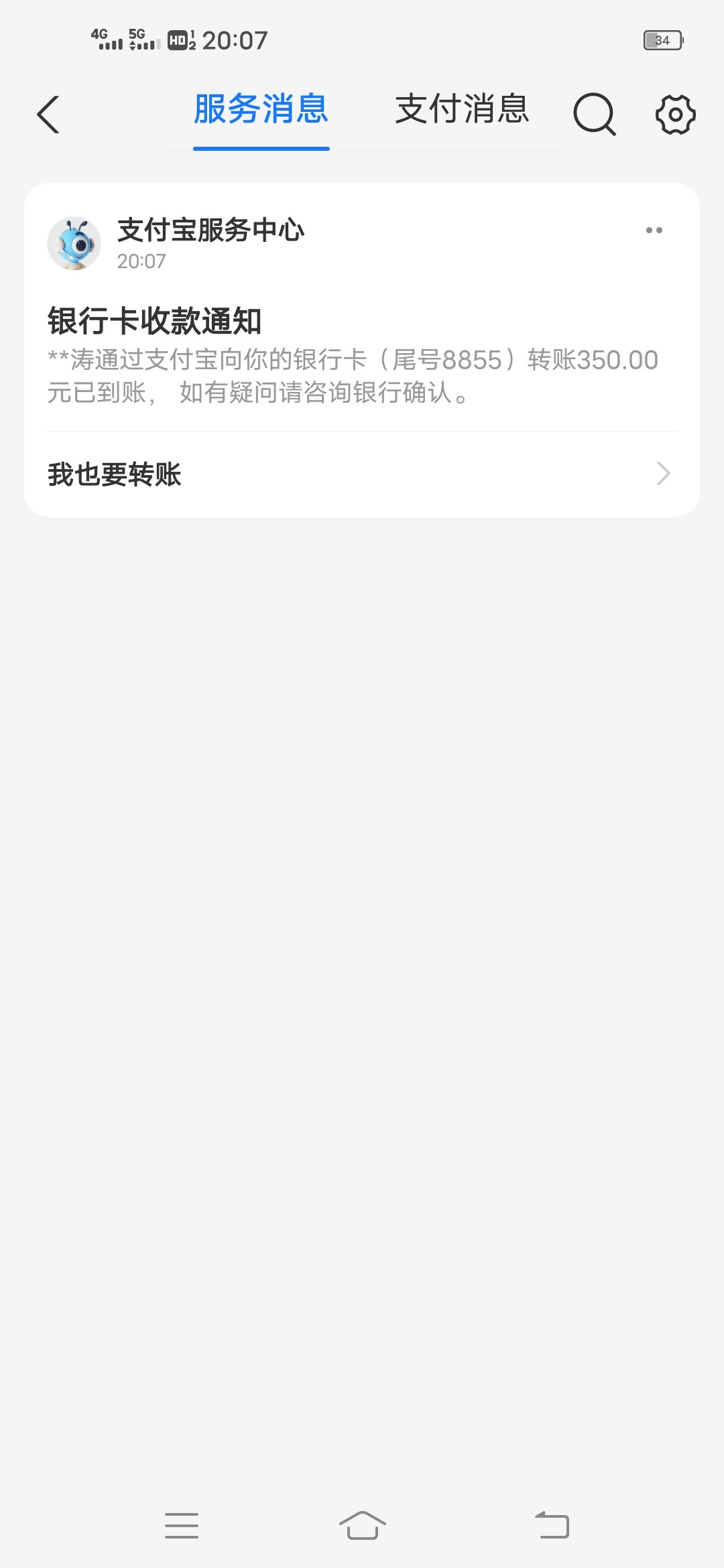The image size is (724, 1568).
Task: Tap the back arrow to exit messages
Action: tap(48, 114)
